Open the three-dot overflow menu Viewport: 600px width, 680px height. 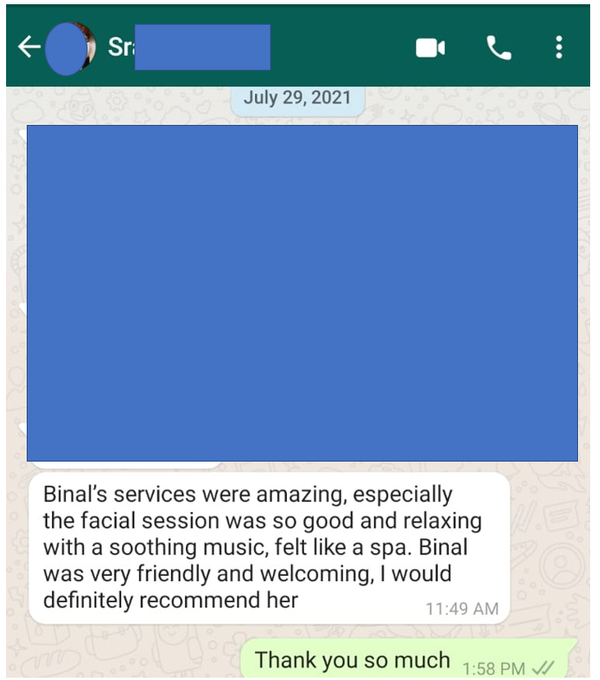pos(558,47)
